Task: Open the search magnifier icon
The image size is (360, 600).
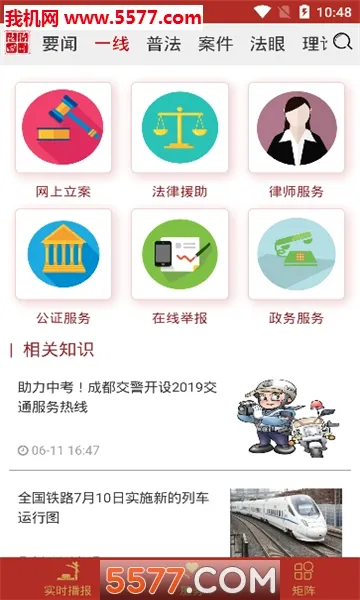Action: tap(342, 42)
